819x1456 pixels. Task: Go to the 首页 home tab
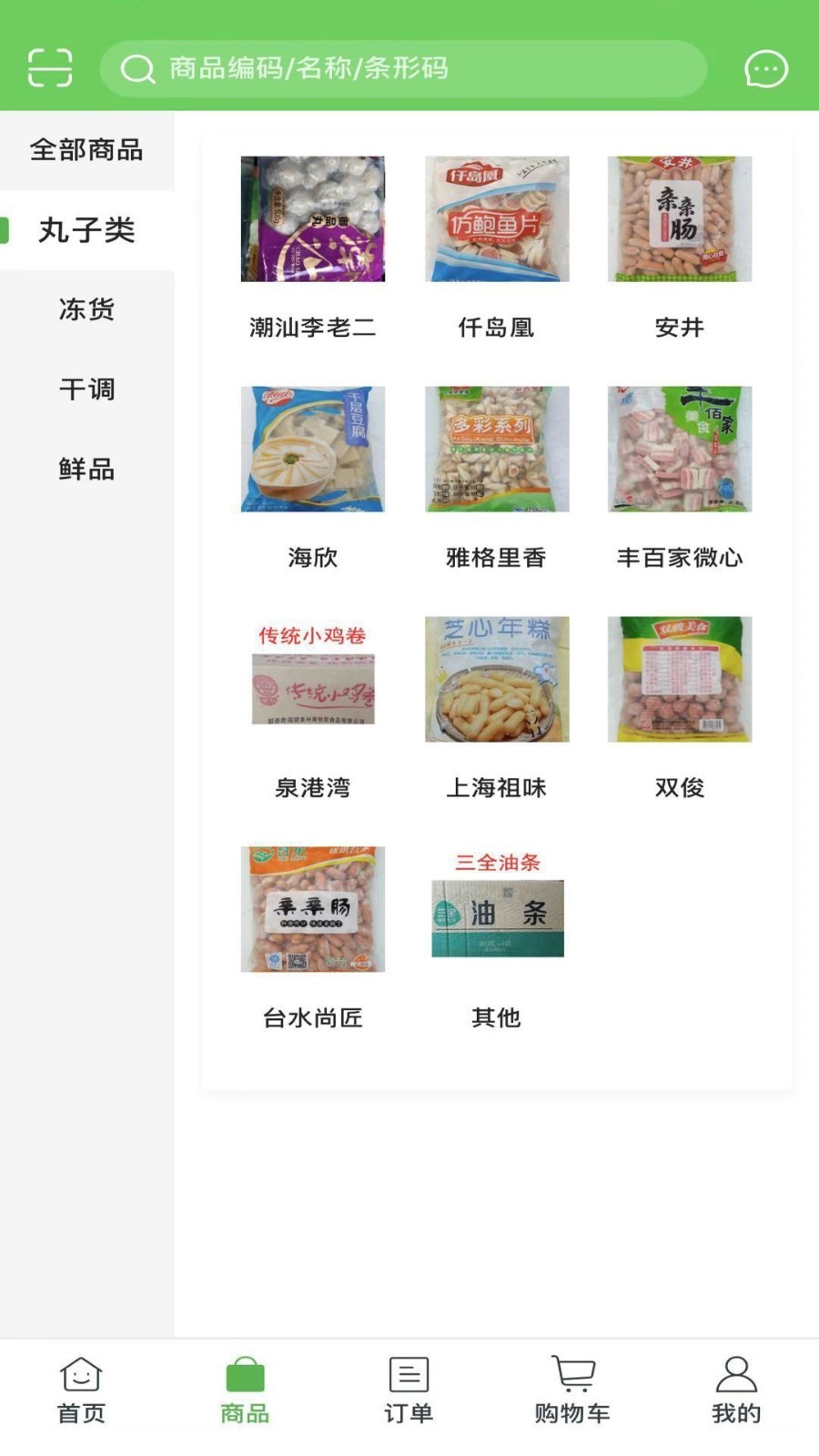(81, 1390)
